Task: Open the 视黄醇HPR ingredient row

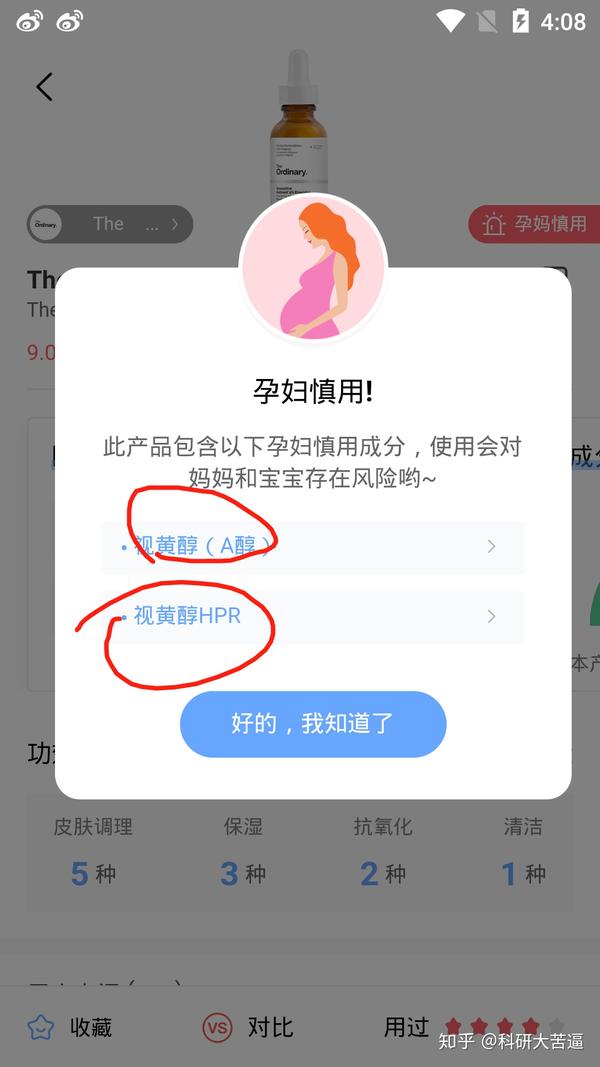Action: (312, 616)
